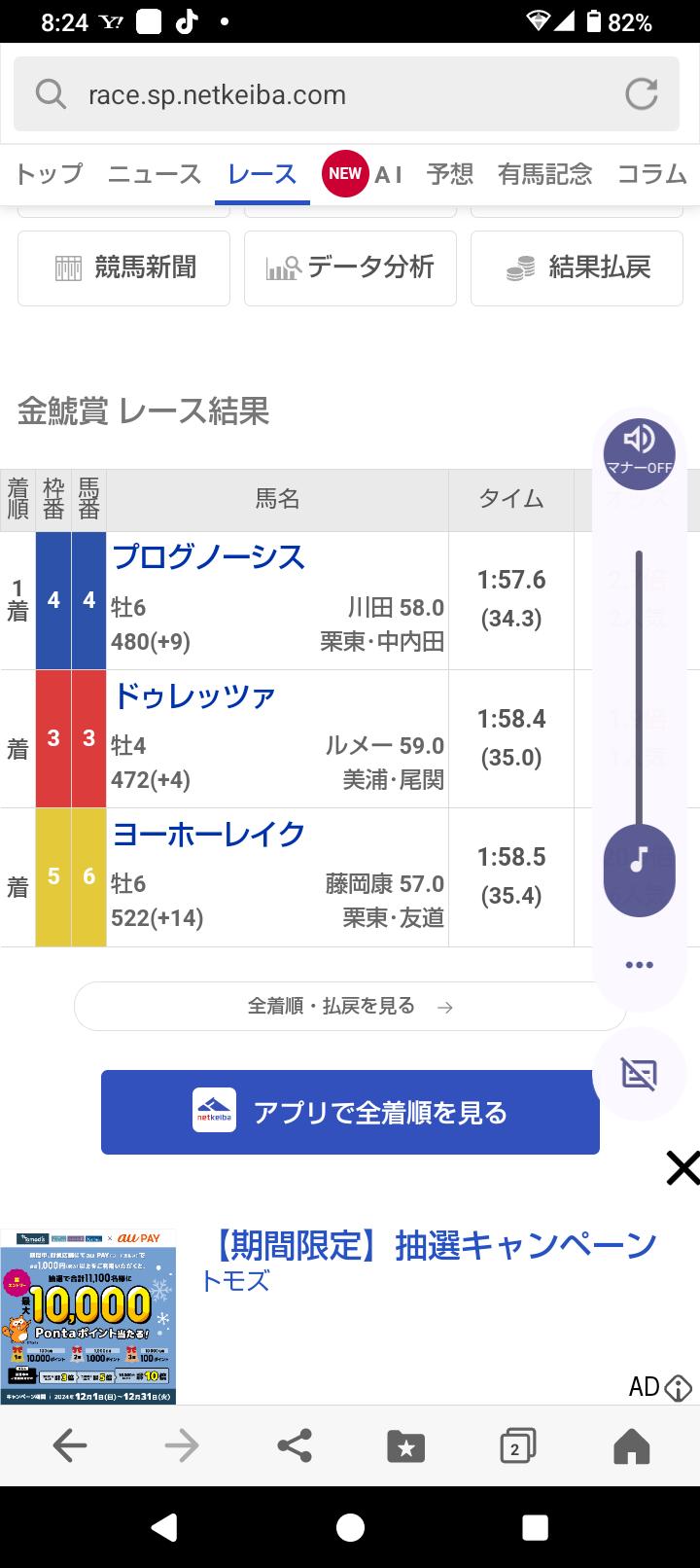Screen dimensions: 700x1568
Task: Open horse page for ドゥレッツァ
Action: coord(194,696)
